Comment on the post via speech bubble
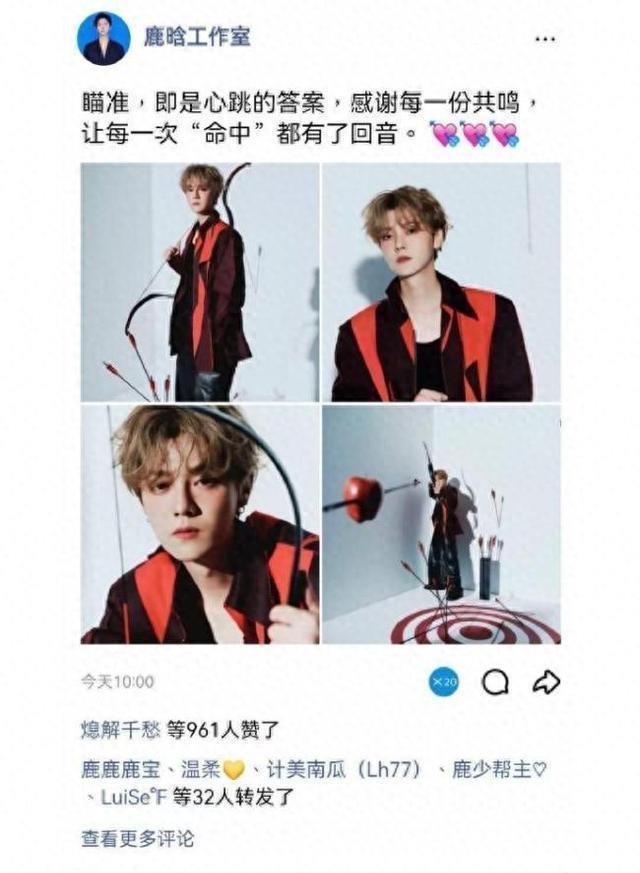The height and width of the screenshot is (873, 640). pyautogui.click(x=495, y=682)
